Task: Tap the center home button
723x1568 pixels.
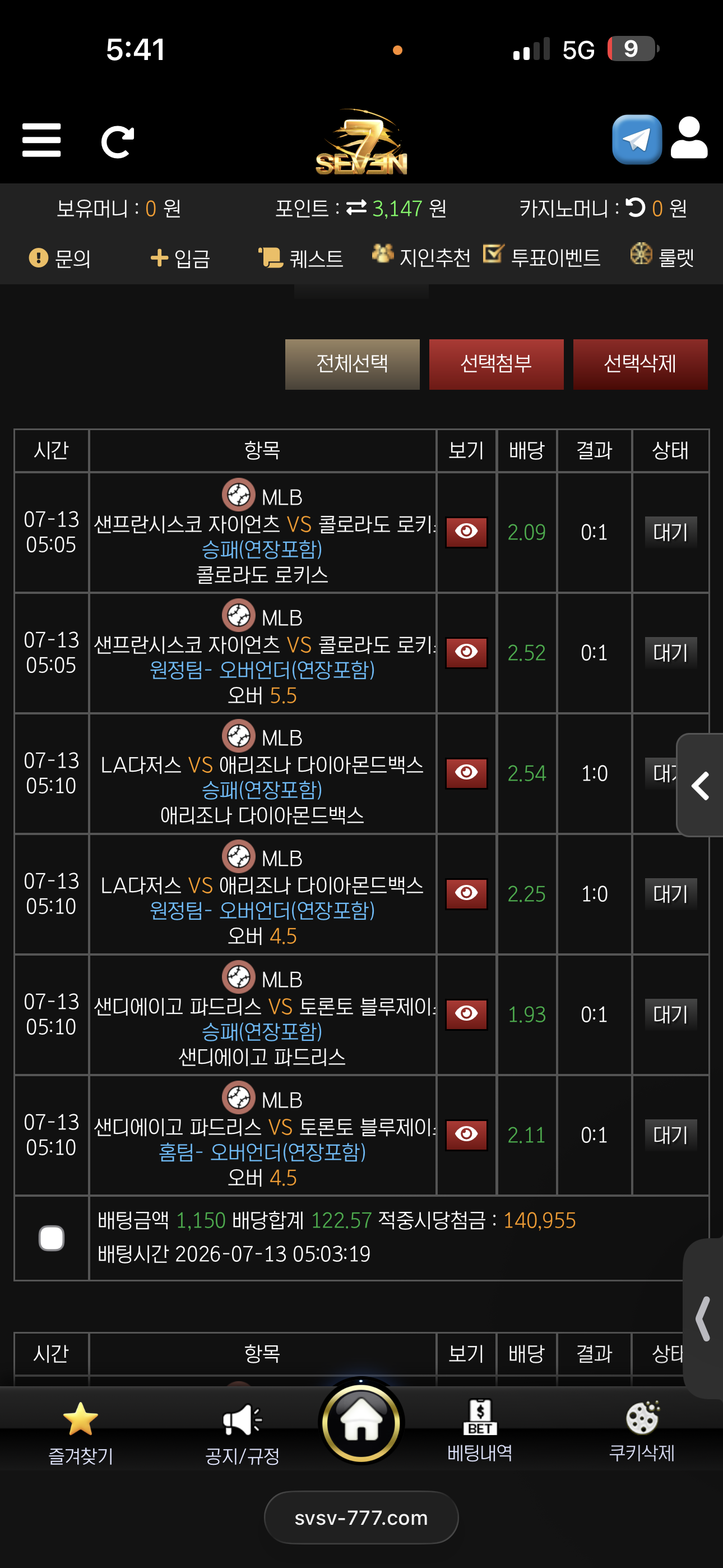Action: pyautogui.click(x=361, y=1422)
